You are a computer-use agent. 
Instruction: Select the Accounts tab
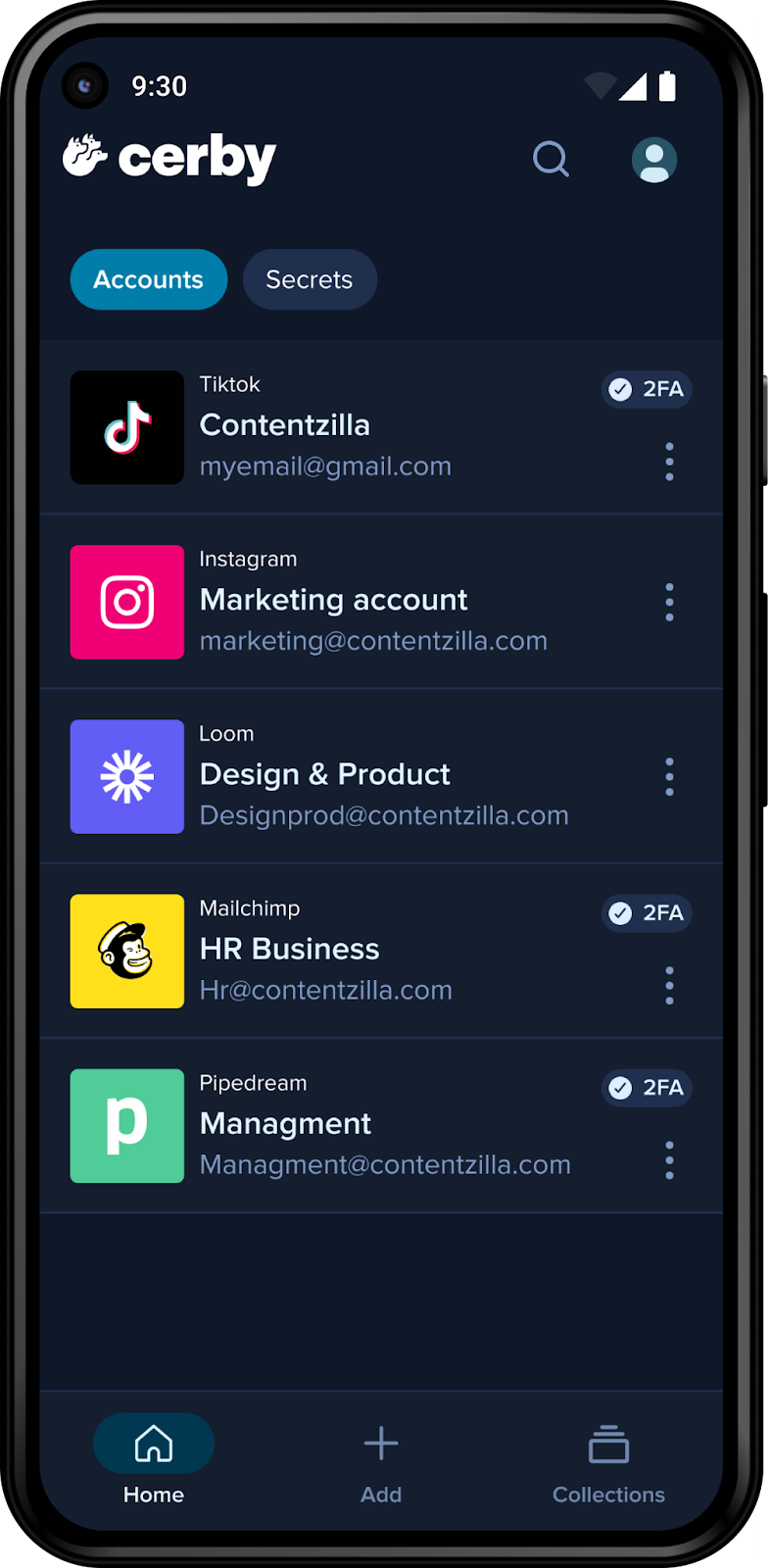click(149, 279)
